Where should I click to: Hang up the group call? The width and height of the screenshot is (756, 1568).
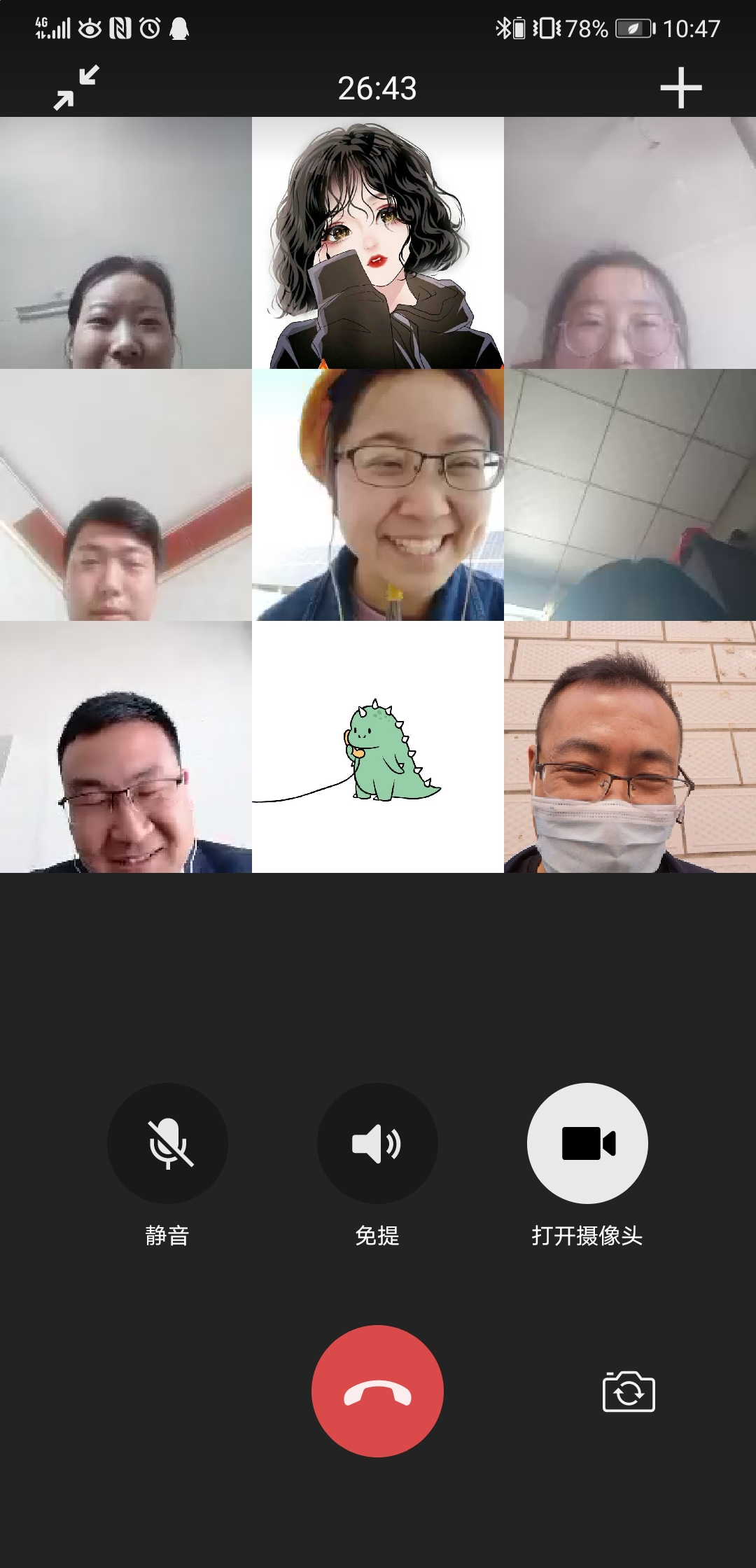pyautogui.click(x=377, y=1391)
